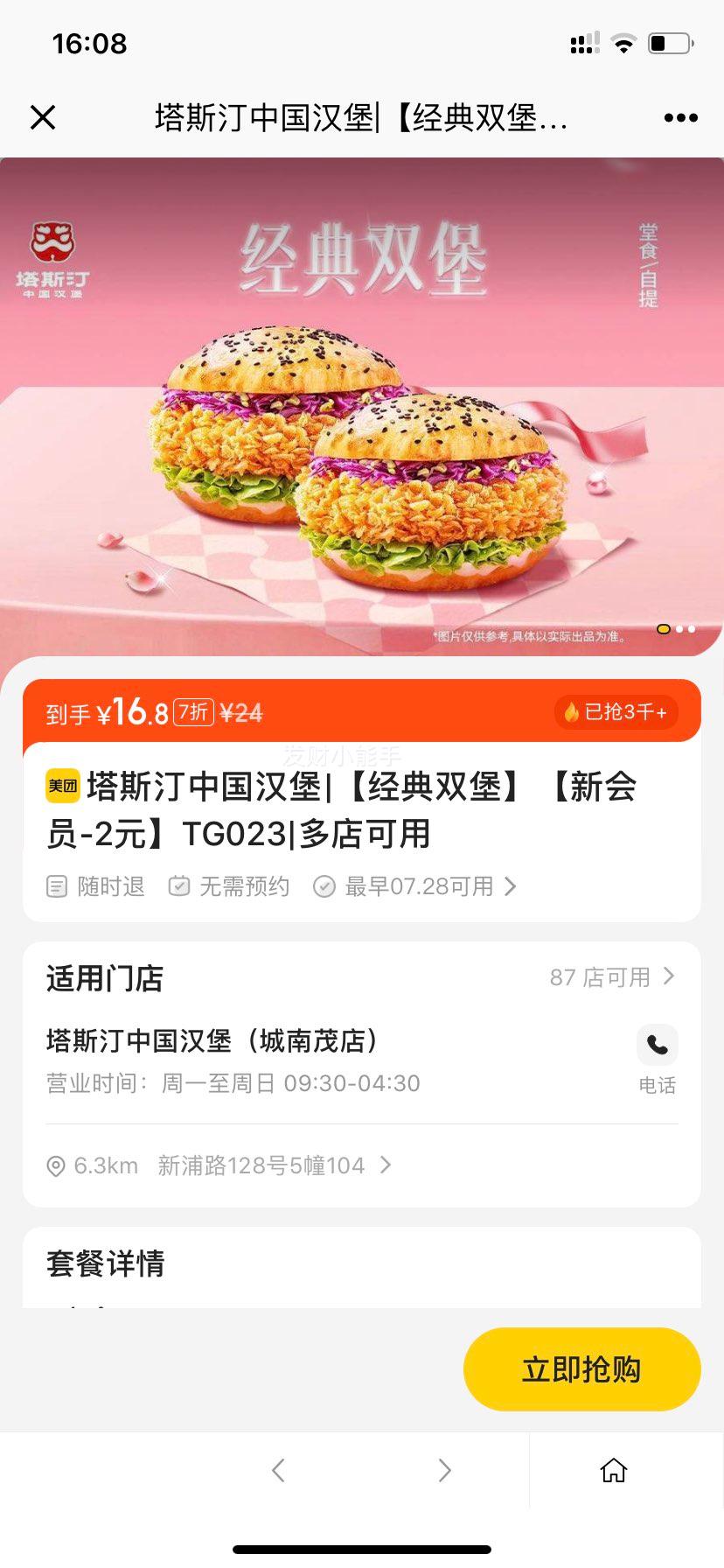Tap the phone icon to call the store
Image resolution: width=724 pixels, height=1568 pixels.
coord(657,1045)
